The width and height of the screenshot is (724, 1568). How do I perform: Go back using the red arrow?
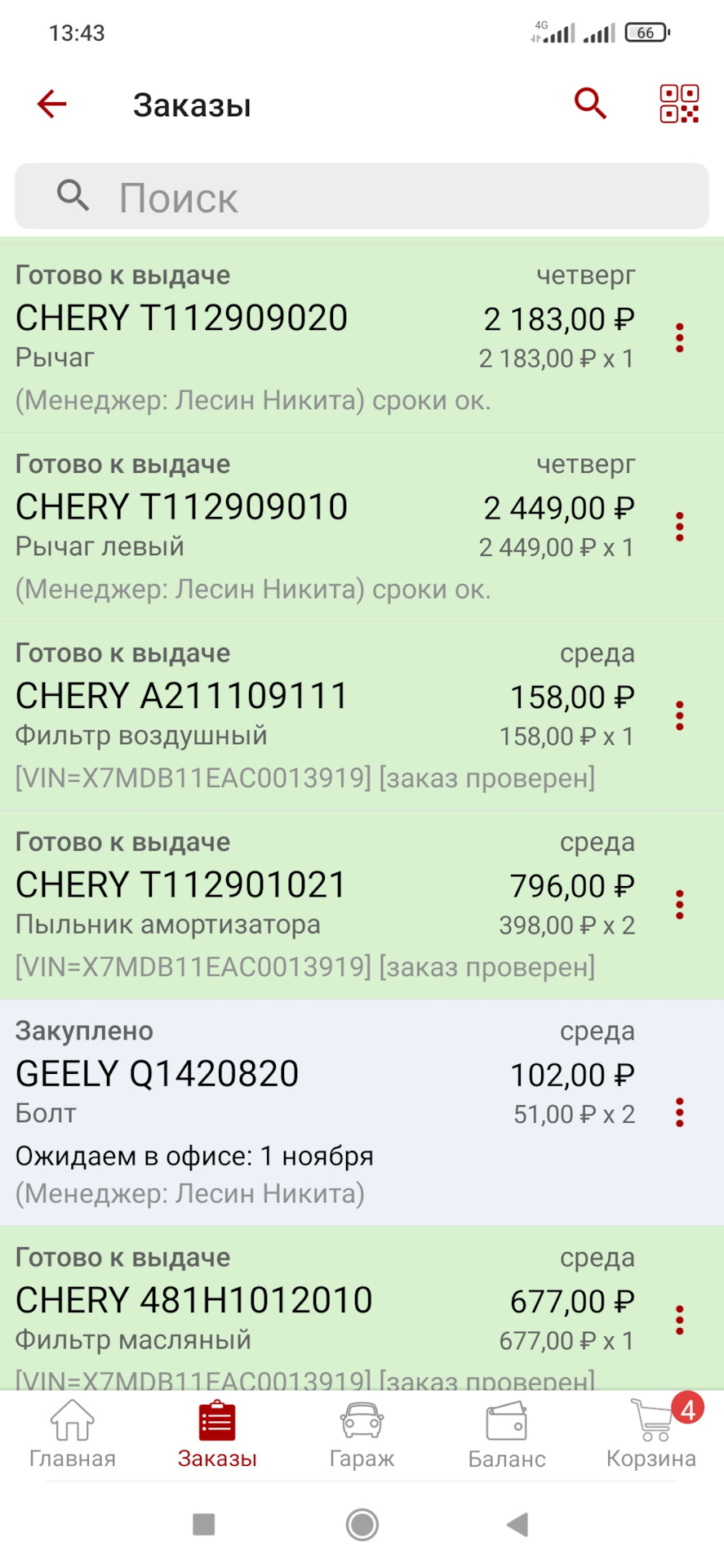point(51,105)
